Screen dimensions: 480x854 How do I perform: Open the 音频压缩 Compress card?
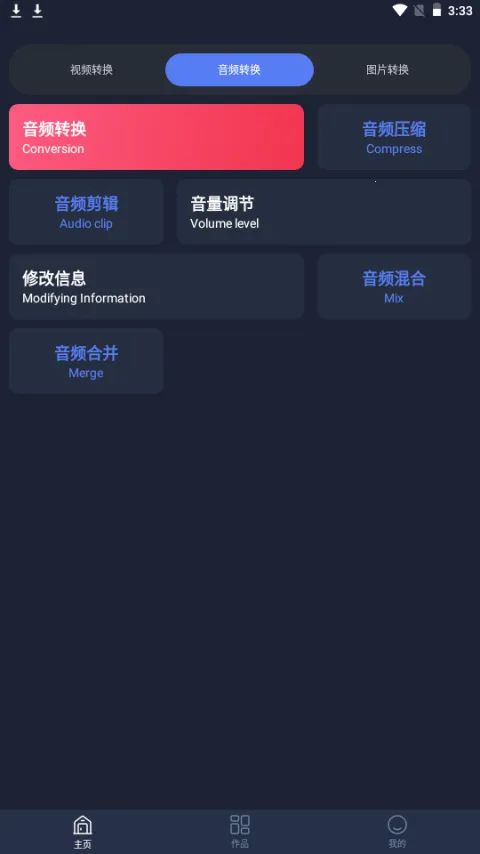click(394, 137)
